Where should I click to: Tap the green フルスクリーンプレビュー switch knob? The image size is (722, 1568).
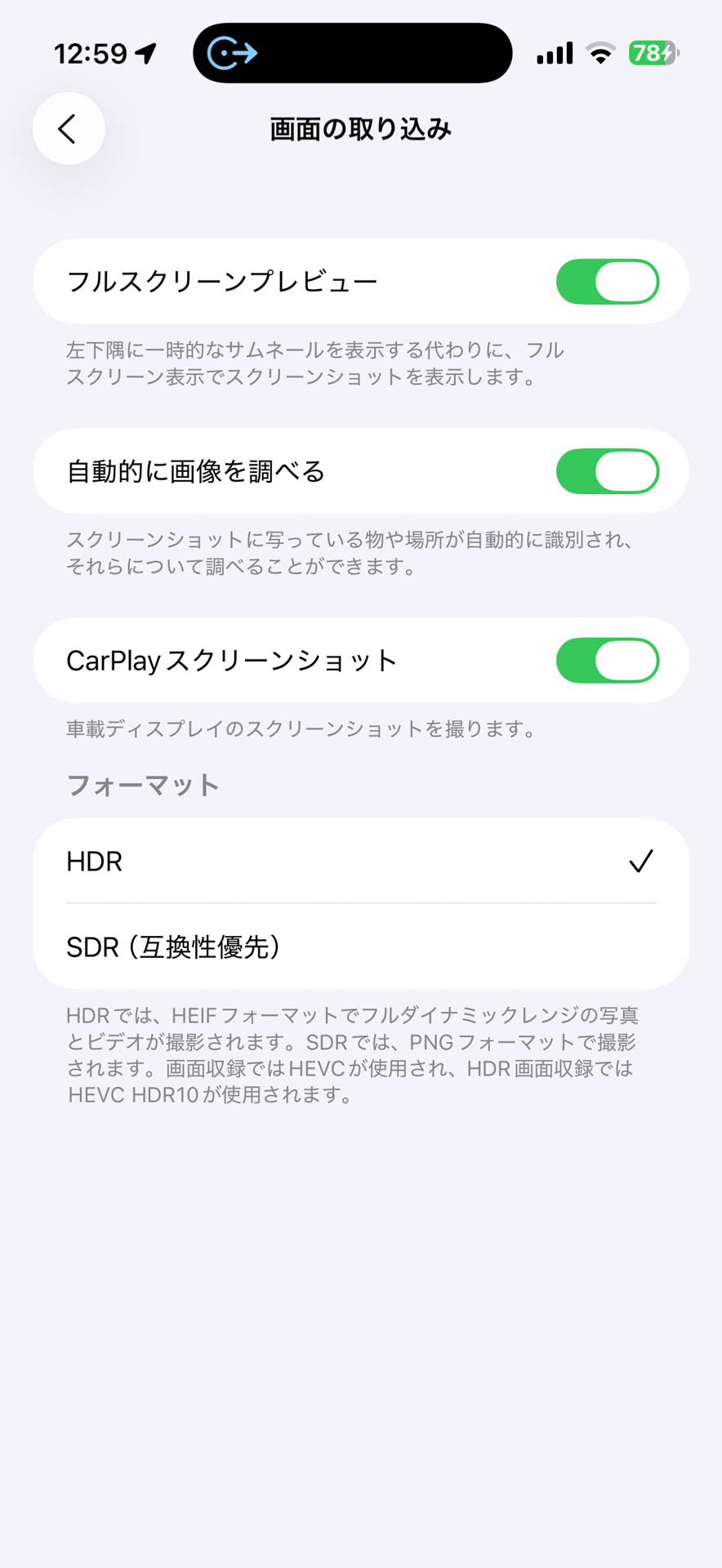tap(627, 281)
